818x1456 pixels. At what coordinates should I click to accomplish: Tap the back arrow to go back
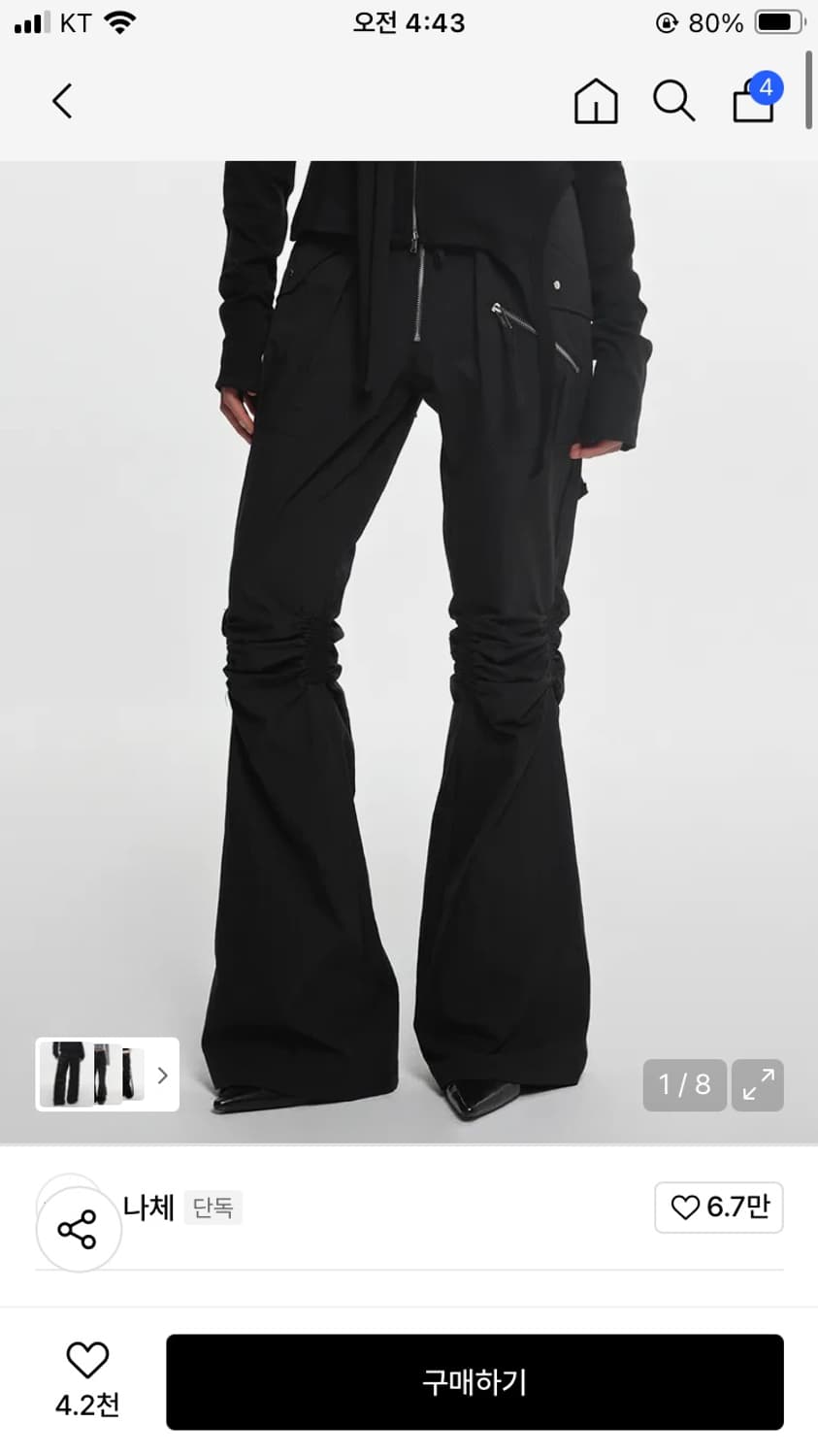[x=62, y=101]
